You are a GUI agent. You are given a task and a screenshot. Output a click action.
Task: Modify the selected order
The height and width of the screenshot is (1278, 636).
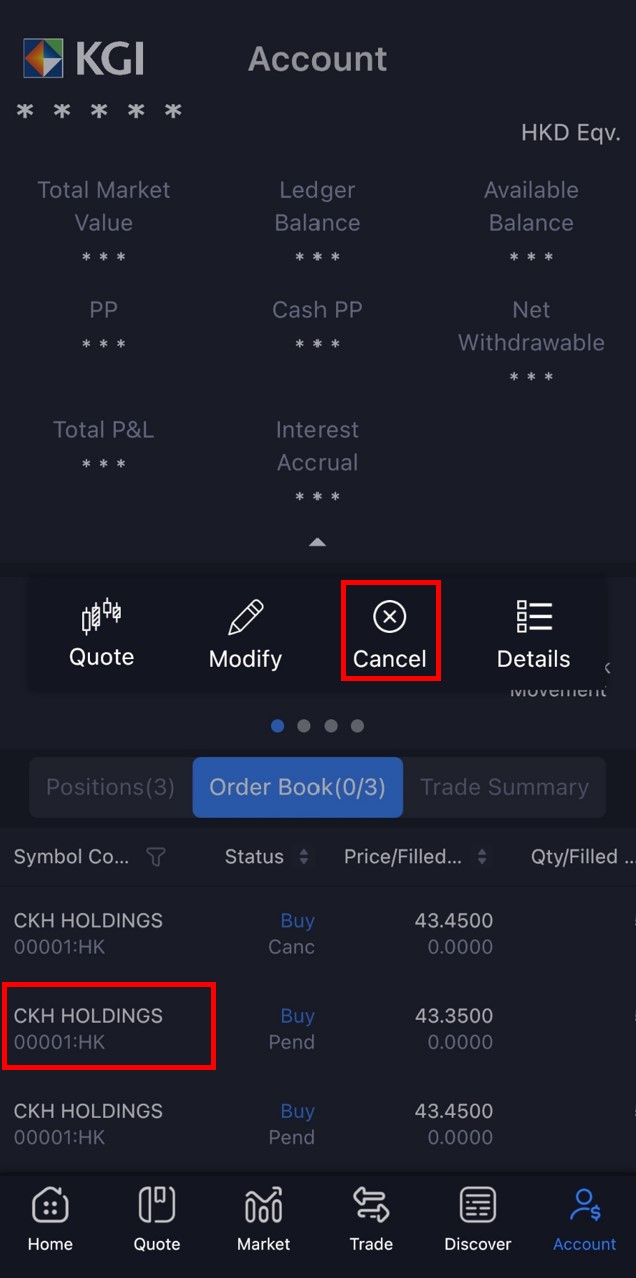(x=245, y=634)
